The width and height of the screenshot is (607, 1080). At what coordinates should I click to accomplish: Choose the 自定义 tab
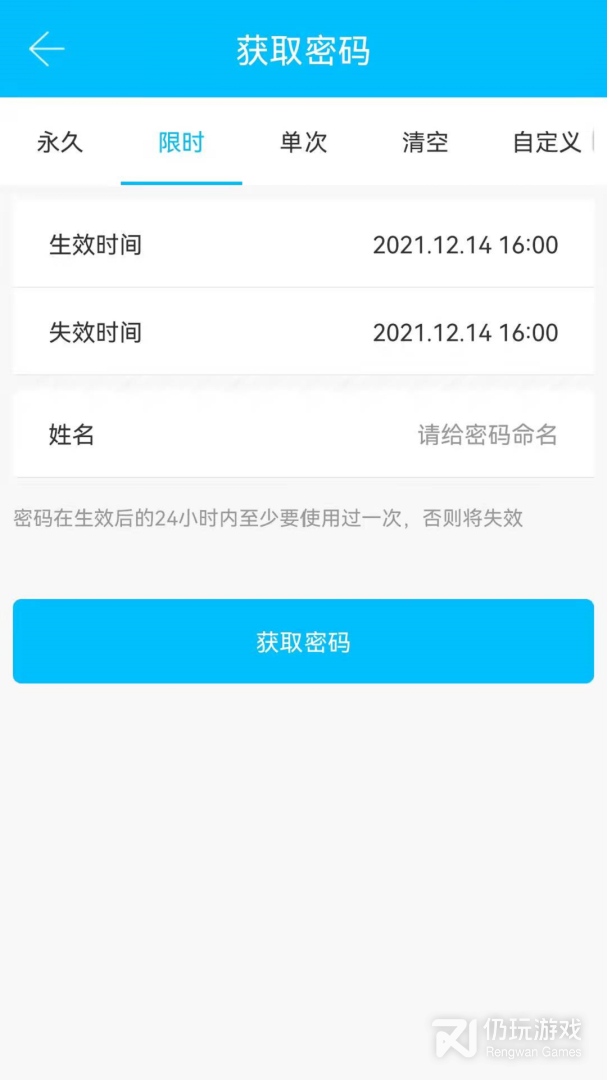pos(547,142)
